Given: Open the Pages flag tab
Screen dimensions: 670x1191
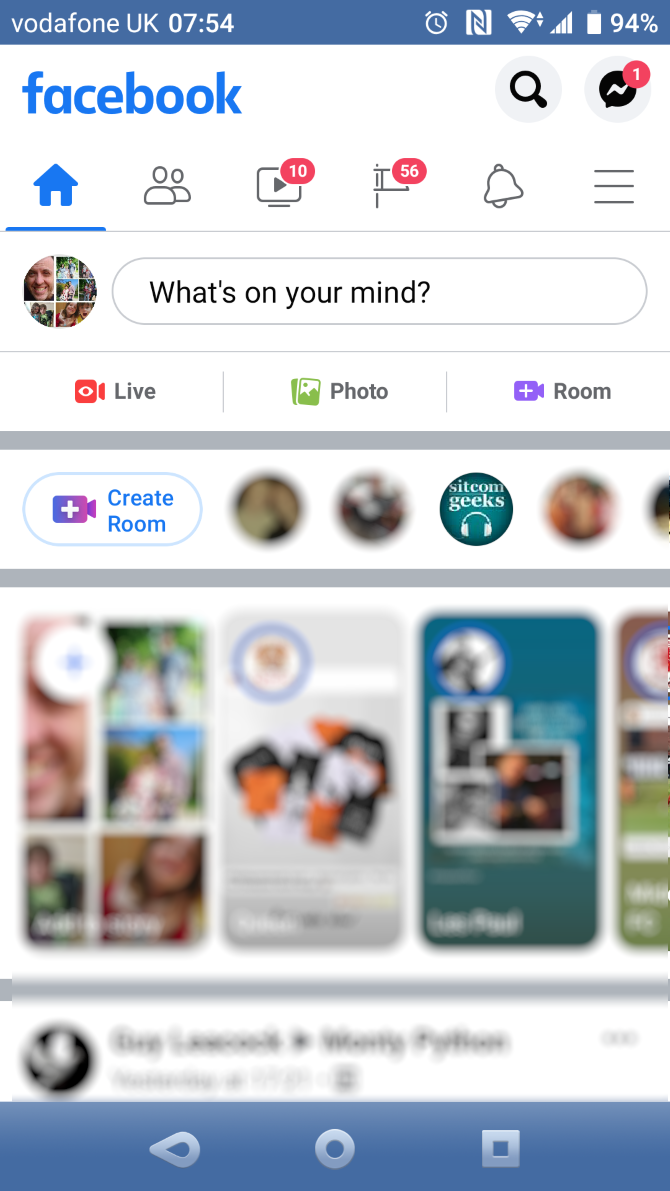Looking at the screenshot, I should click(x=391, y=186).
